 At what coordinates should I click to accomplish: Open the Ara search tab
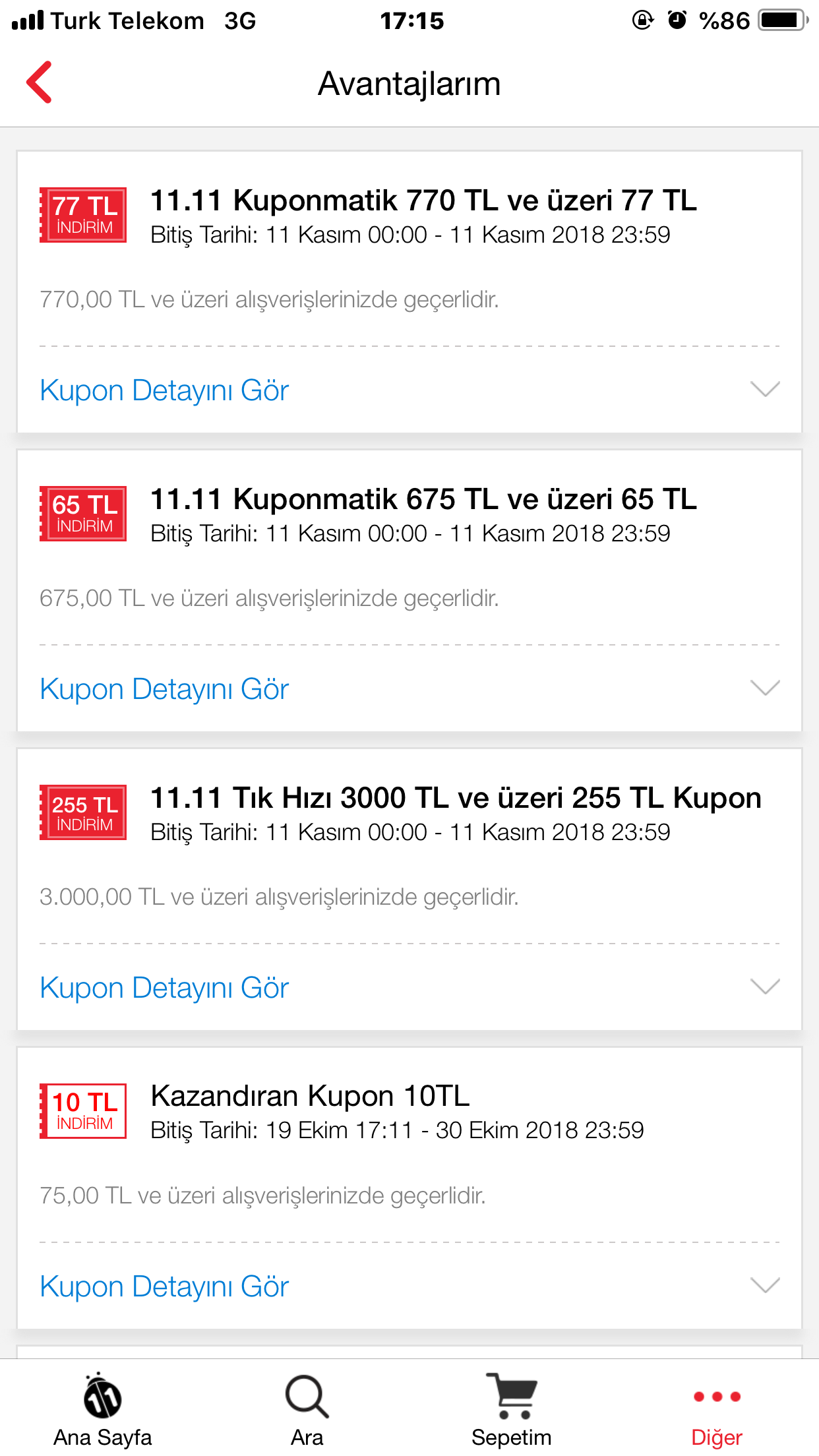[x=307, y=1410]
